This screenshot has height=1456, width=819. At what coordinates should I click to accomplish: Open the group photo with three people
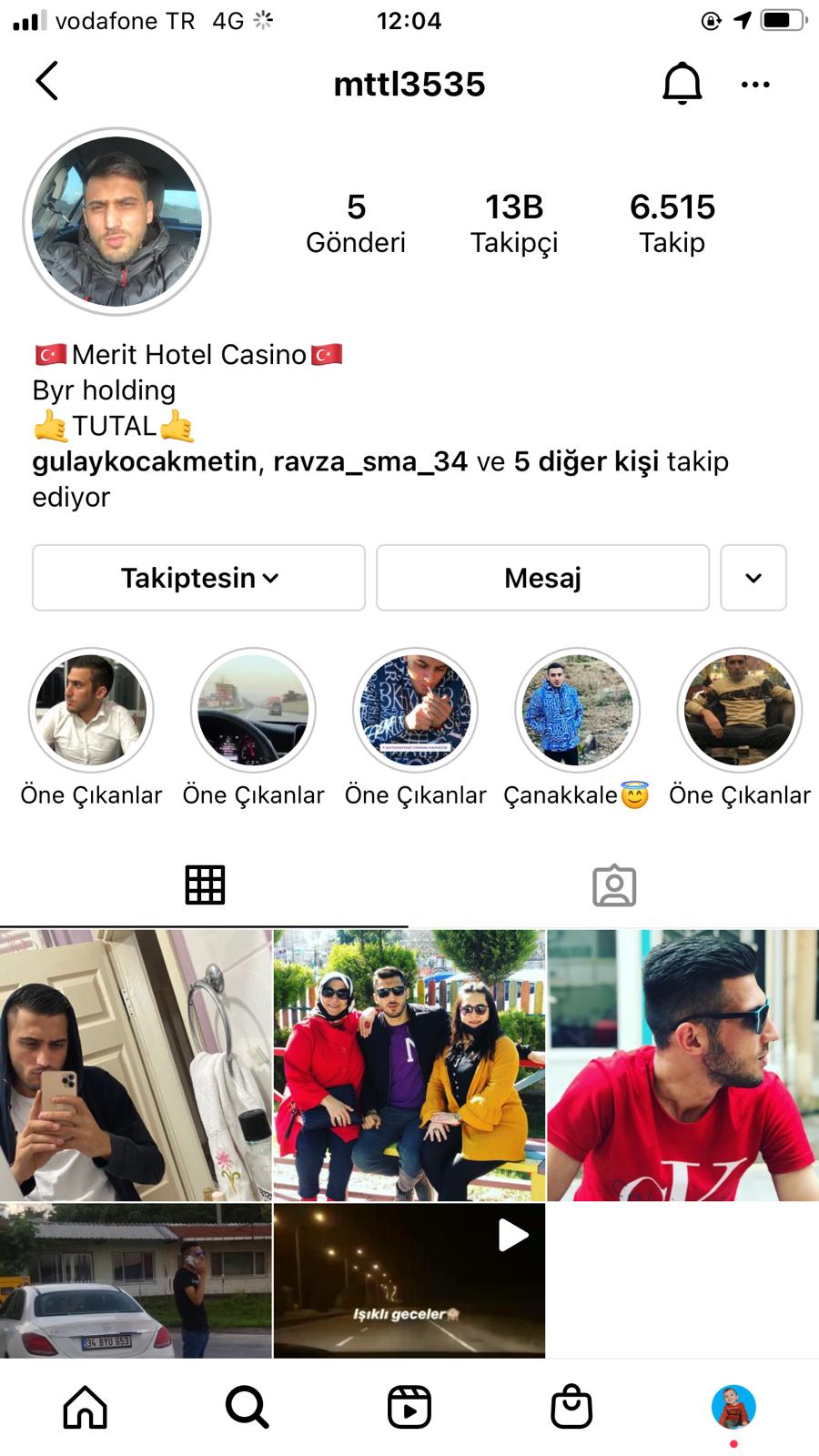tap(409, 1065)
